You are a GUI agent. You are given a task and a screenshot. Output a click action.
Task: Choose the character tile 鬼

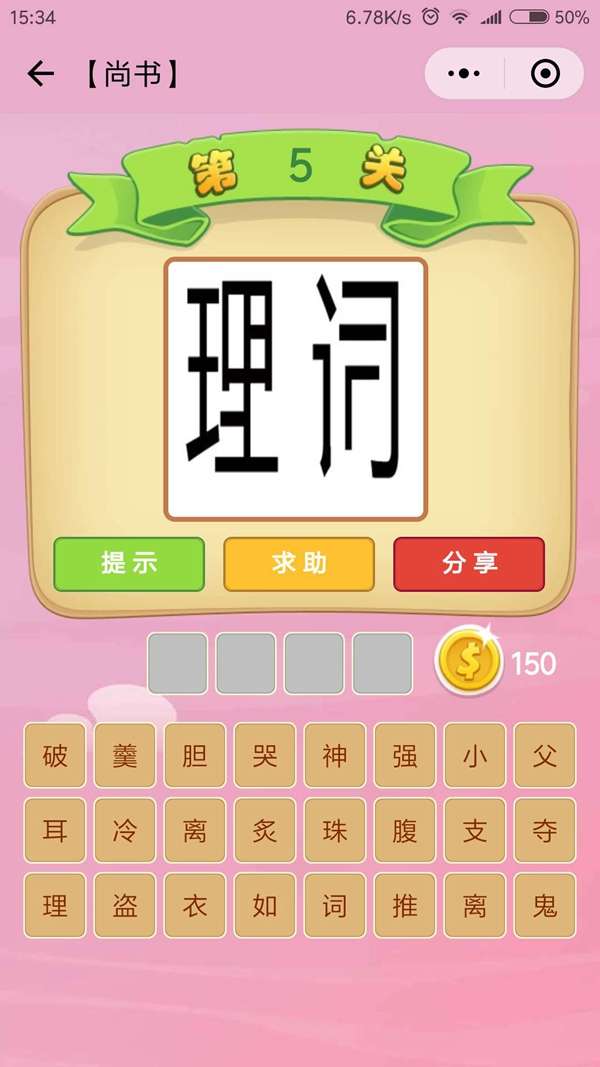pyautogui.click(x=545, y=906)
